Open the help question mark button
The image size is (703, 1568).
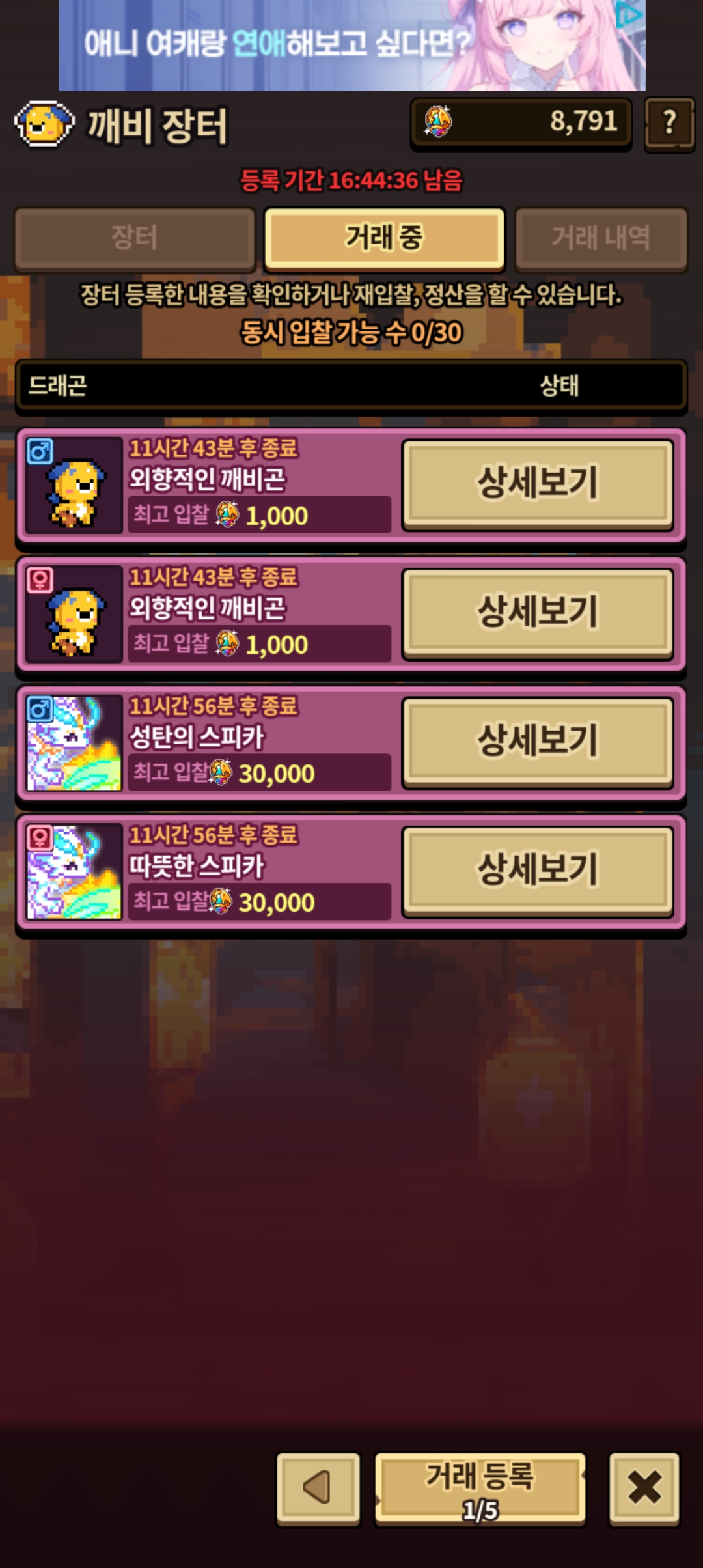point(669,124)
